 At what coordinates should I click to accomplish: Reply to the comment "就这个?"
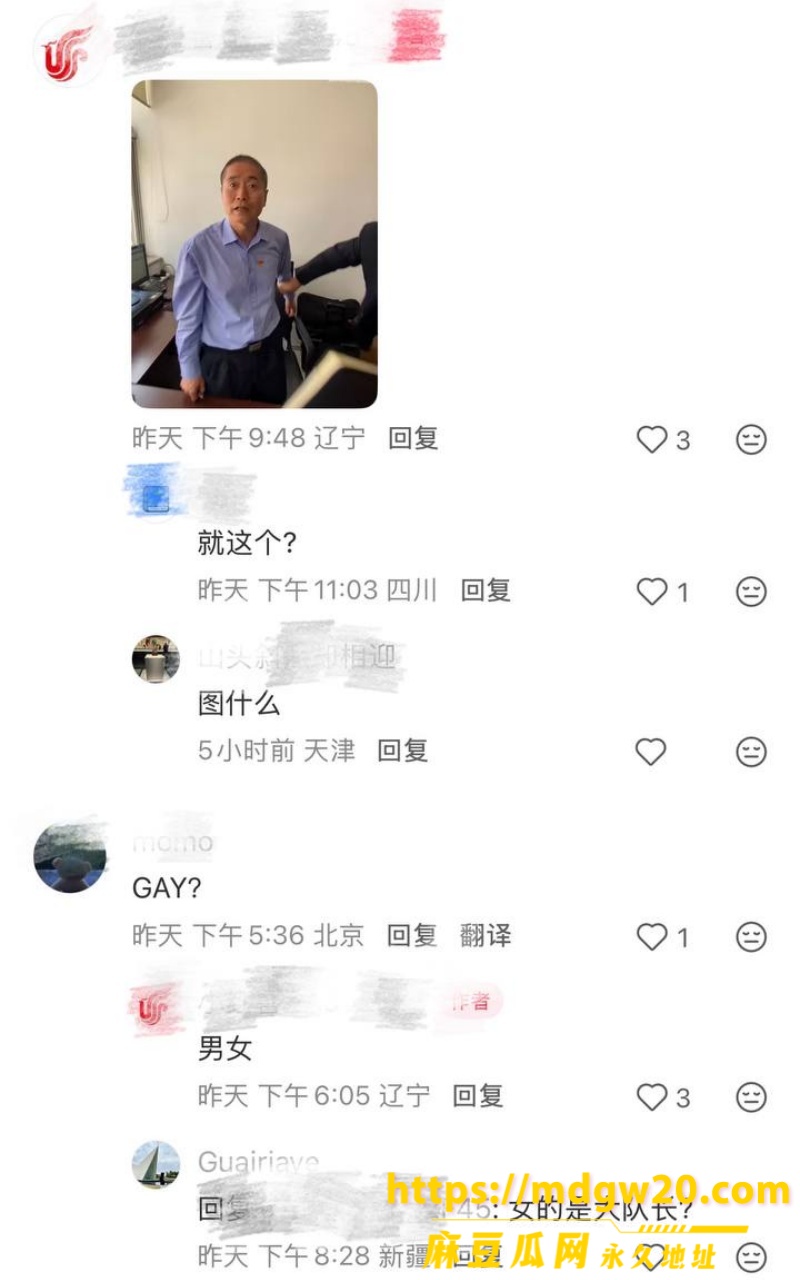click(486, 590)
